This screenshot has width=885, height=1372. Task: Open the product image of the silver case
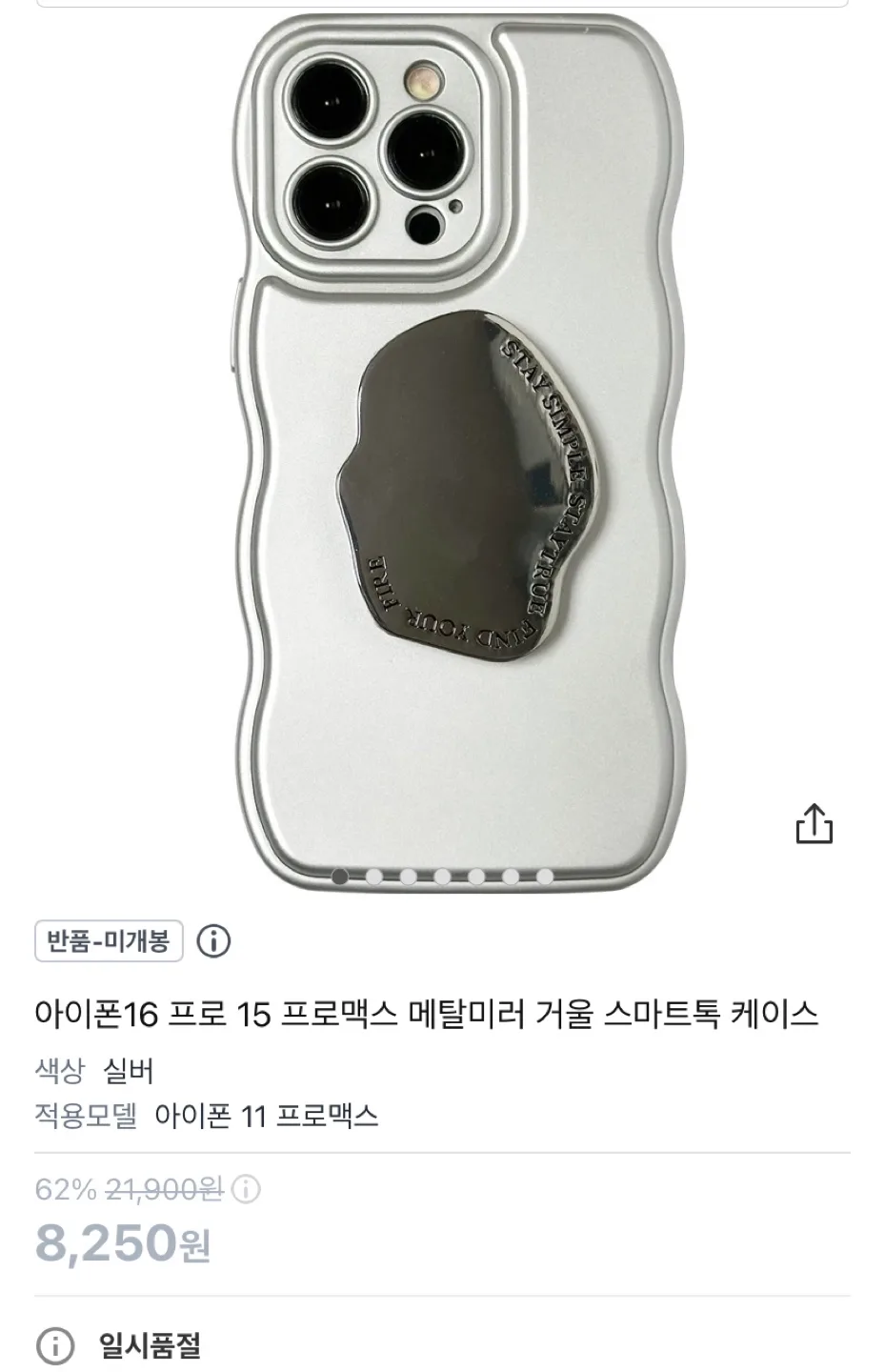click(x=459, y=448)
